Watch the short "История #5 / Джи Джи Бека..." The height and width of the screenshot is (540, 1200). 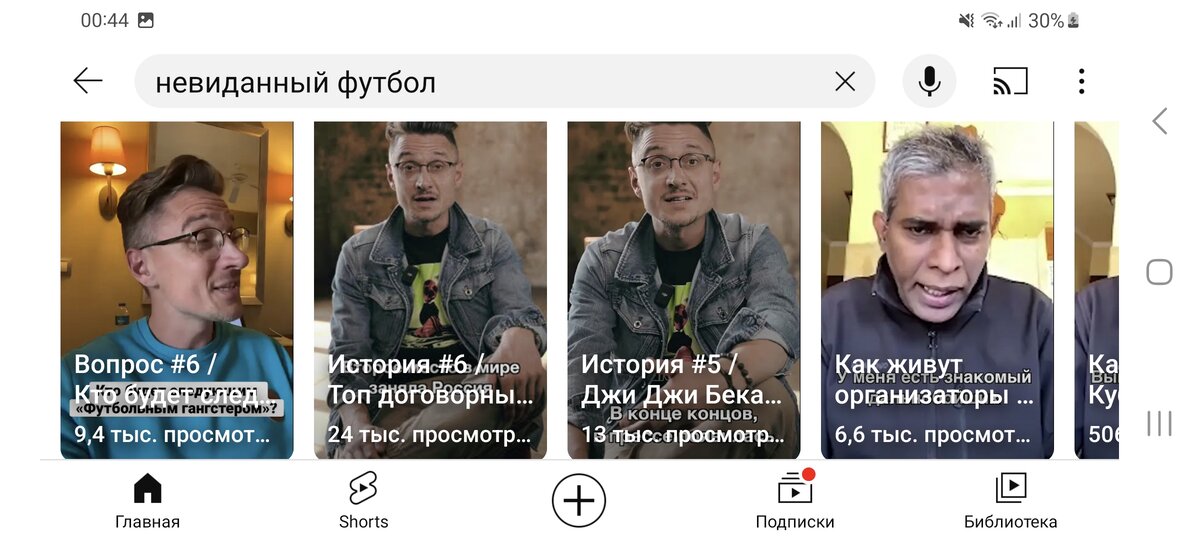coord(684,290)
